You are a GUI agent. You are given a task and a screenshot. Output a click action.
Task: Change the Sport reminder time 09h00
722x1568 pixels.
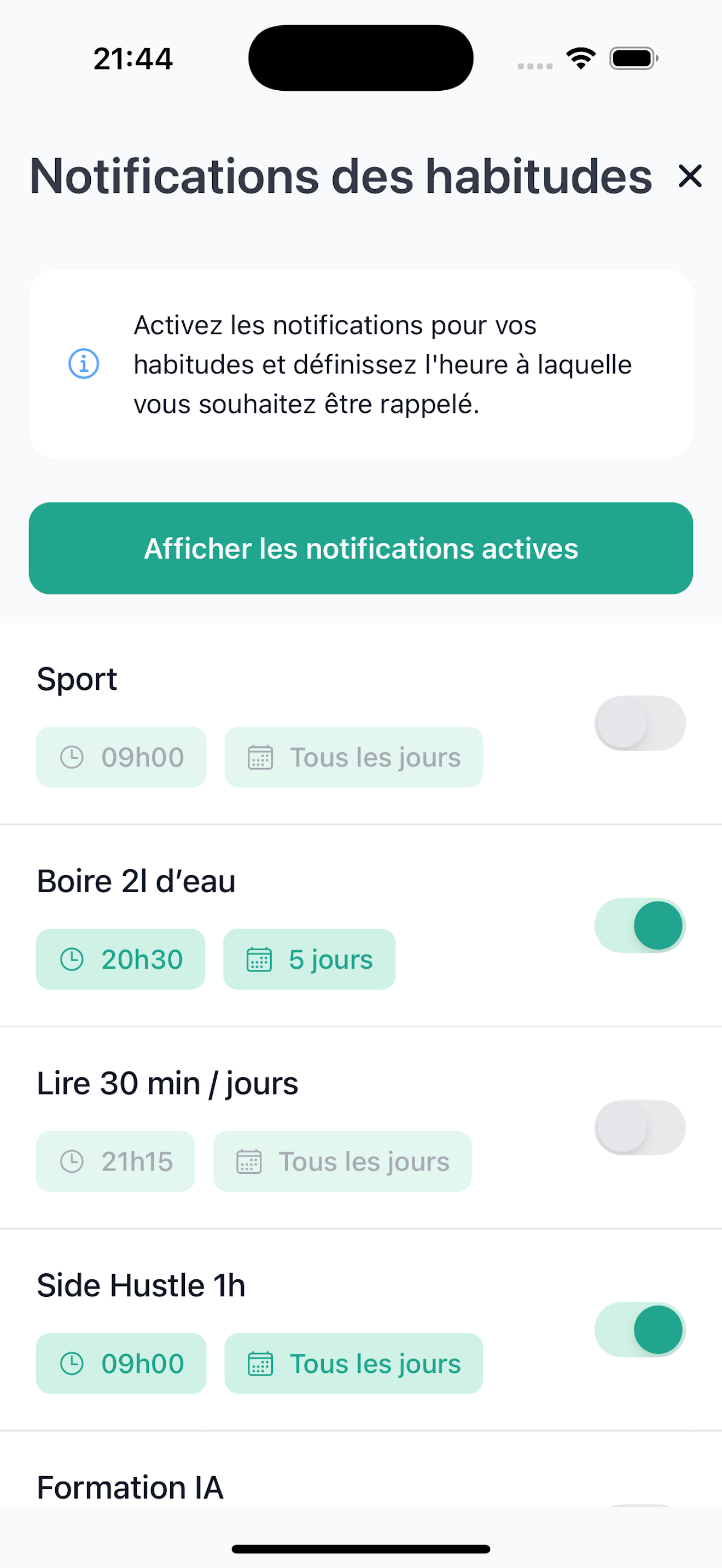click(x=121, y=757)
